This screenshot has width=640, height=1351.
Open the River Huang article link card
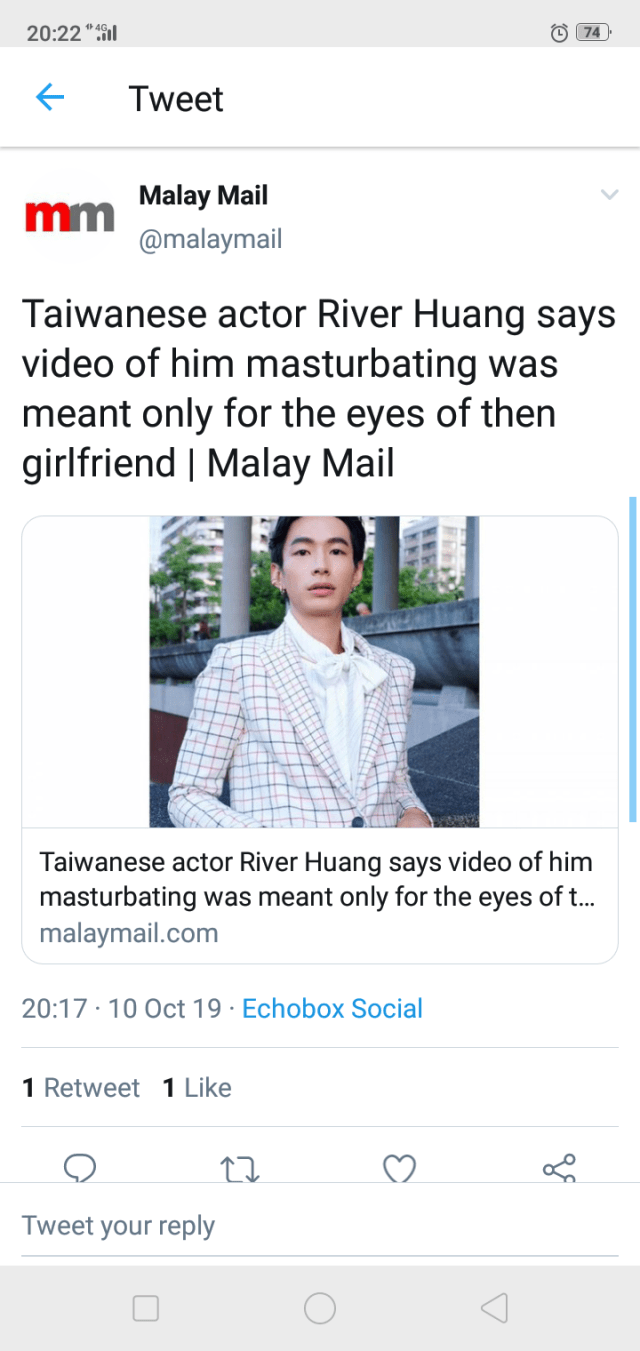320,739
